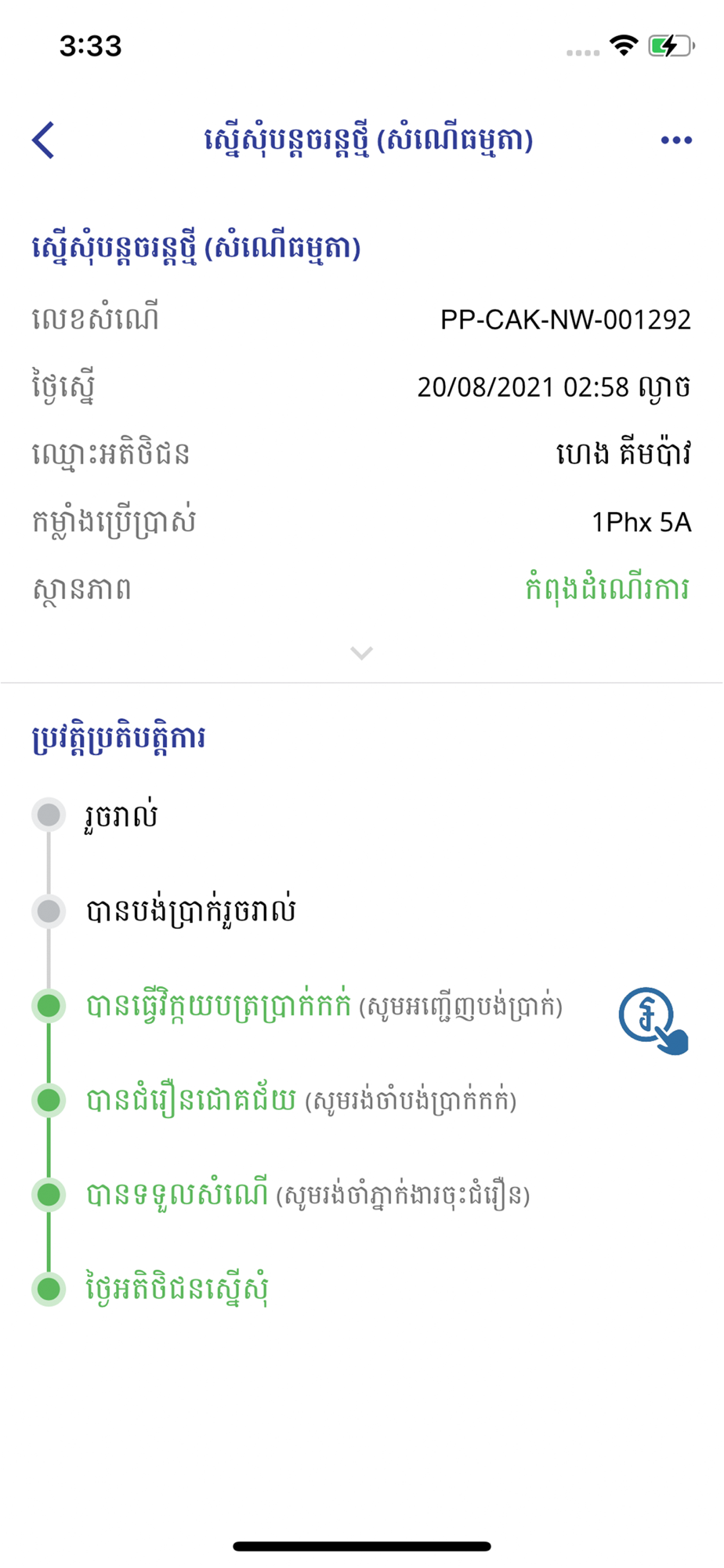This screenshot has width=724, height=1568.
Task: Open the three-dot overflow menu
Action: click(676, 140)
